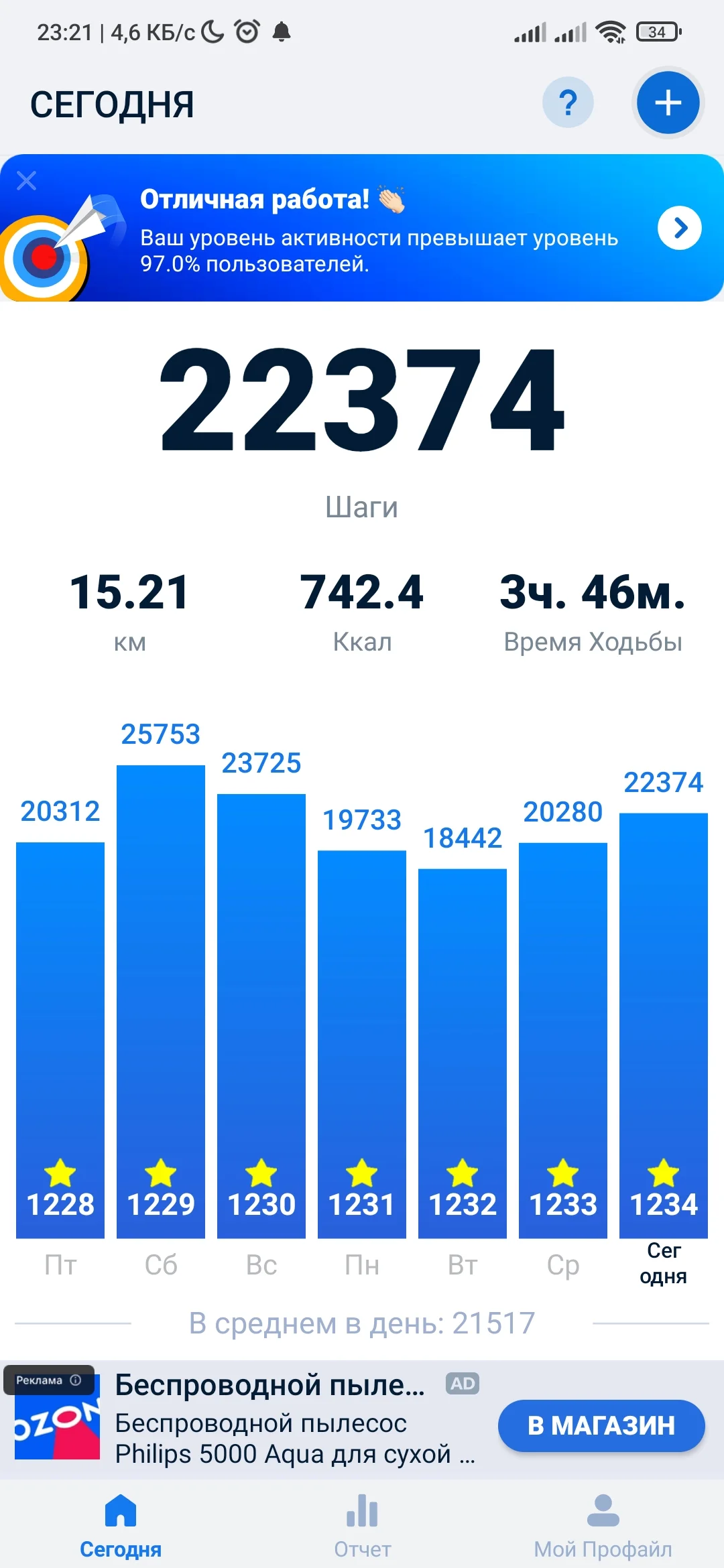Open the help question mark icon
This screenshot has height=1568, width=724.
tap(568, 103)
